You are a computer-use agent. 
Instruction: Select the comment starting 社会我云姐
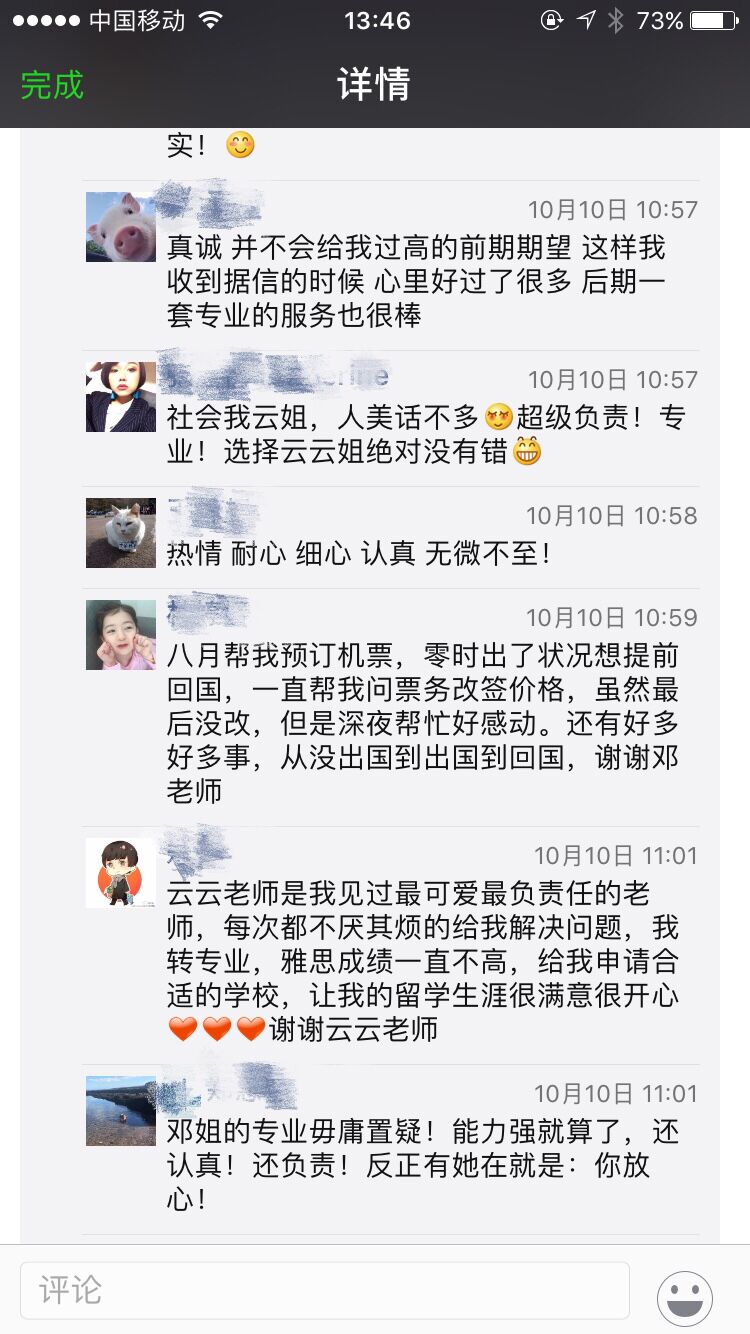pos(426,435)
